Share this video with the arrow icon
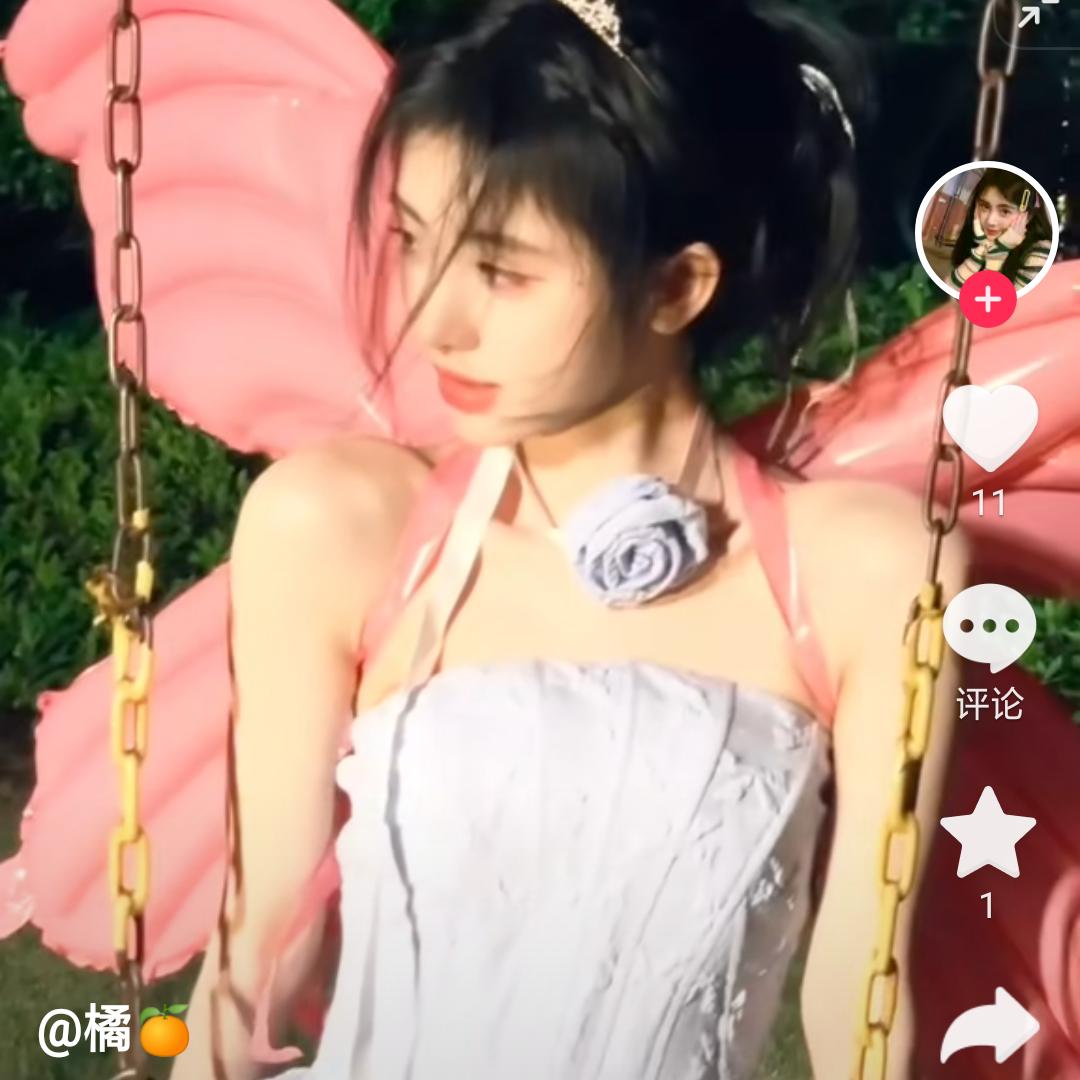1080x1080 pixels. (990, 1027)
